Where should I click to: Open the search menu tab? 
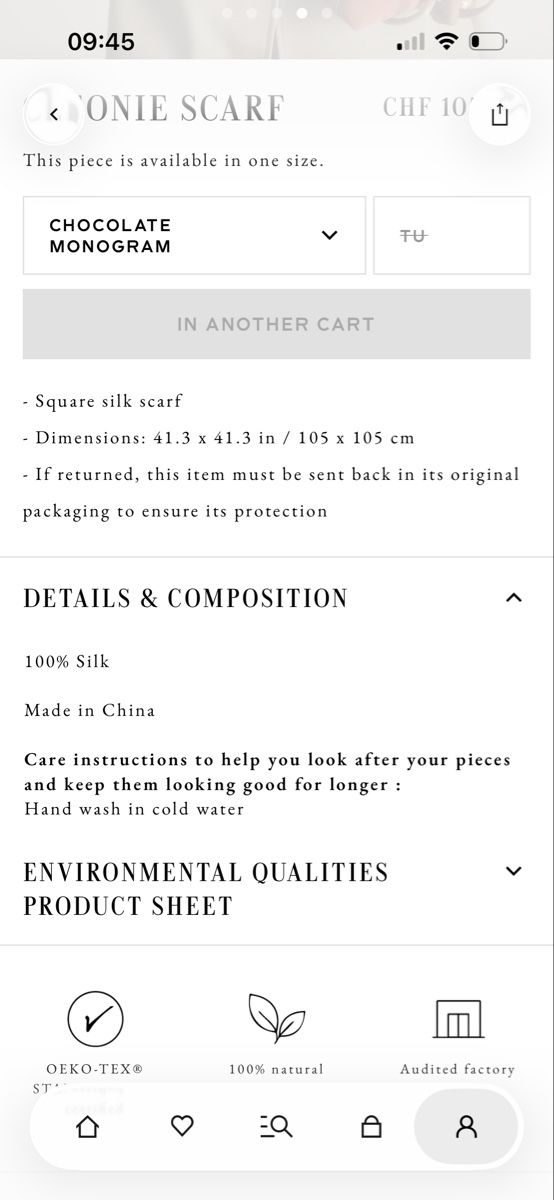coord(276,1127)
